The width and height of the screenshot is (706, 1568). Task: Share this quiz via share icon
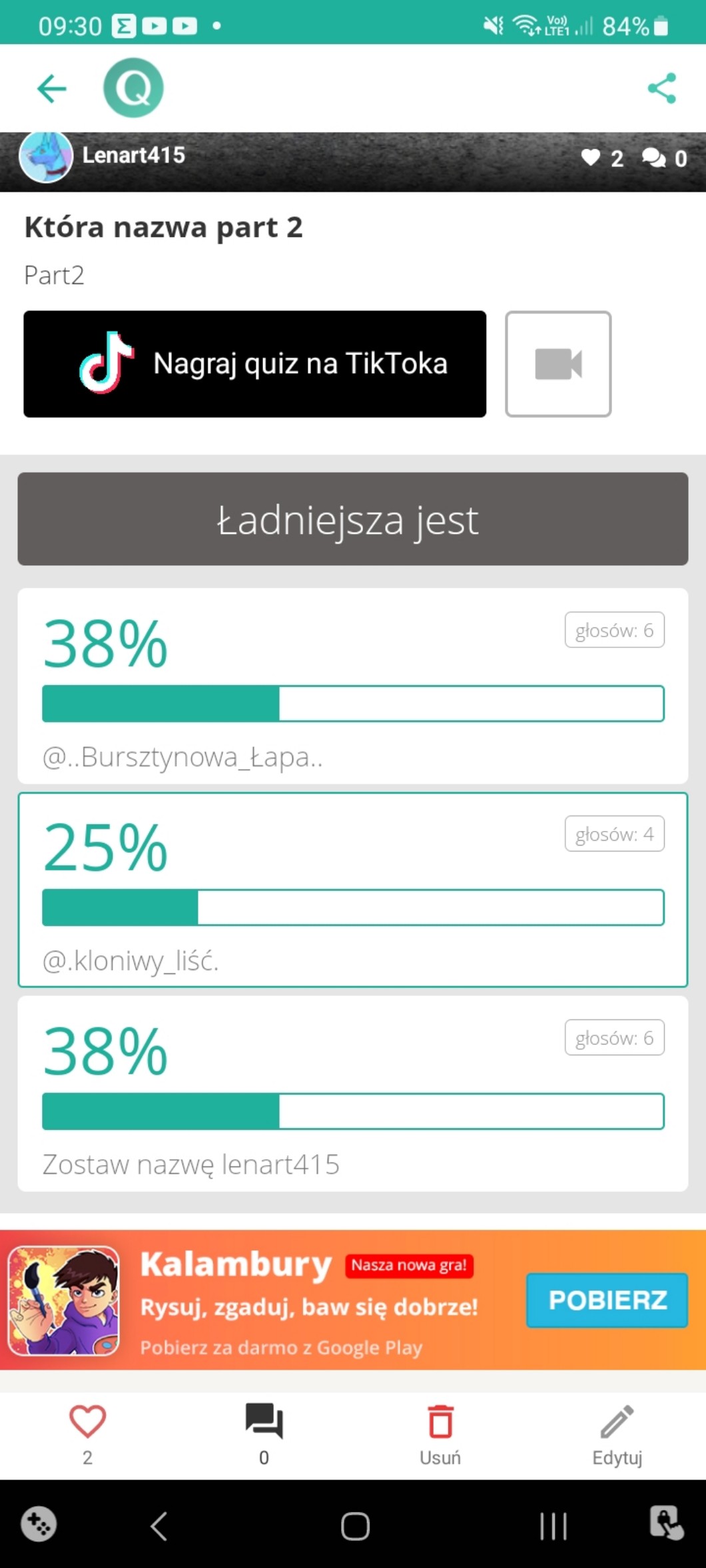pos(661,89)
